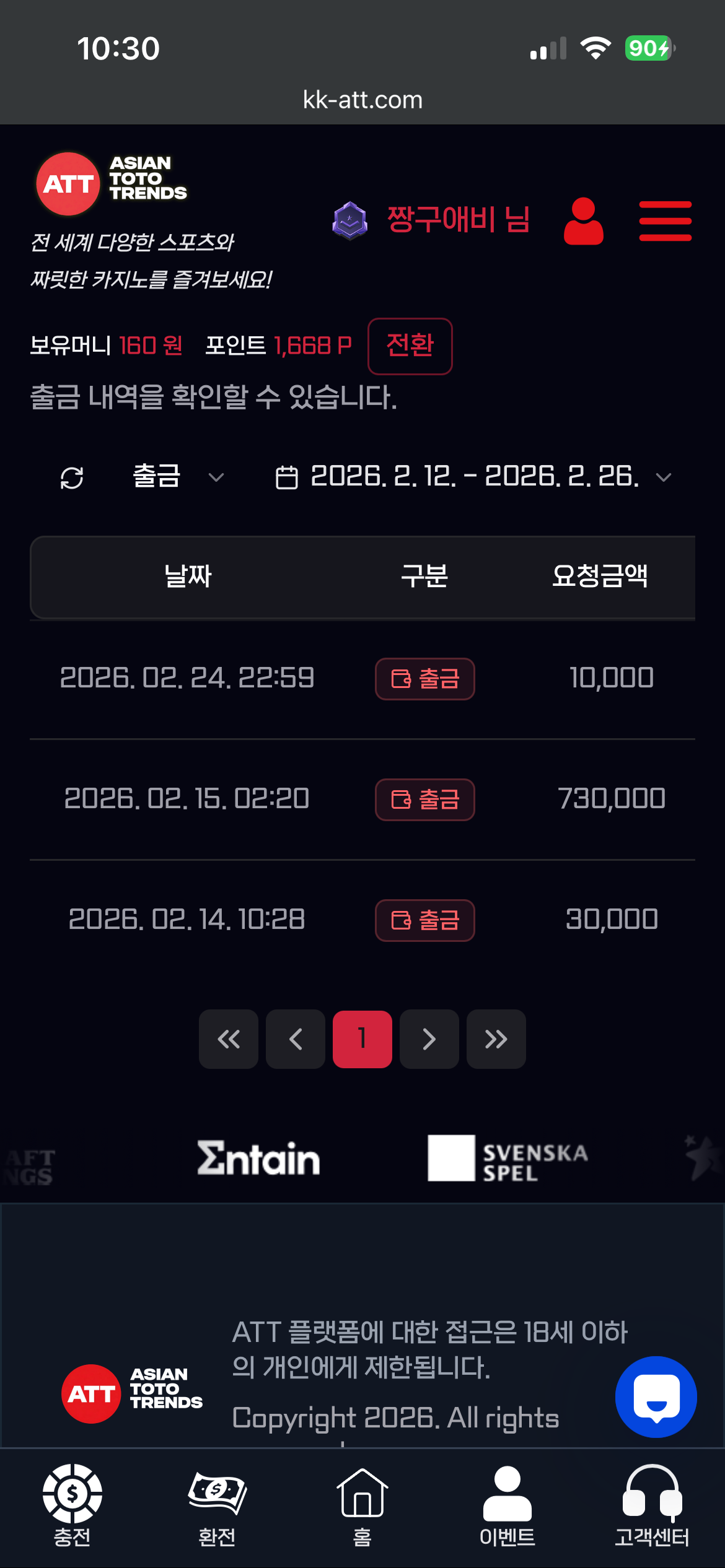Open the 이벤트 tab

click(507, 1505)
